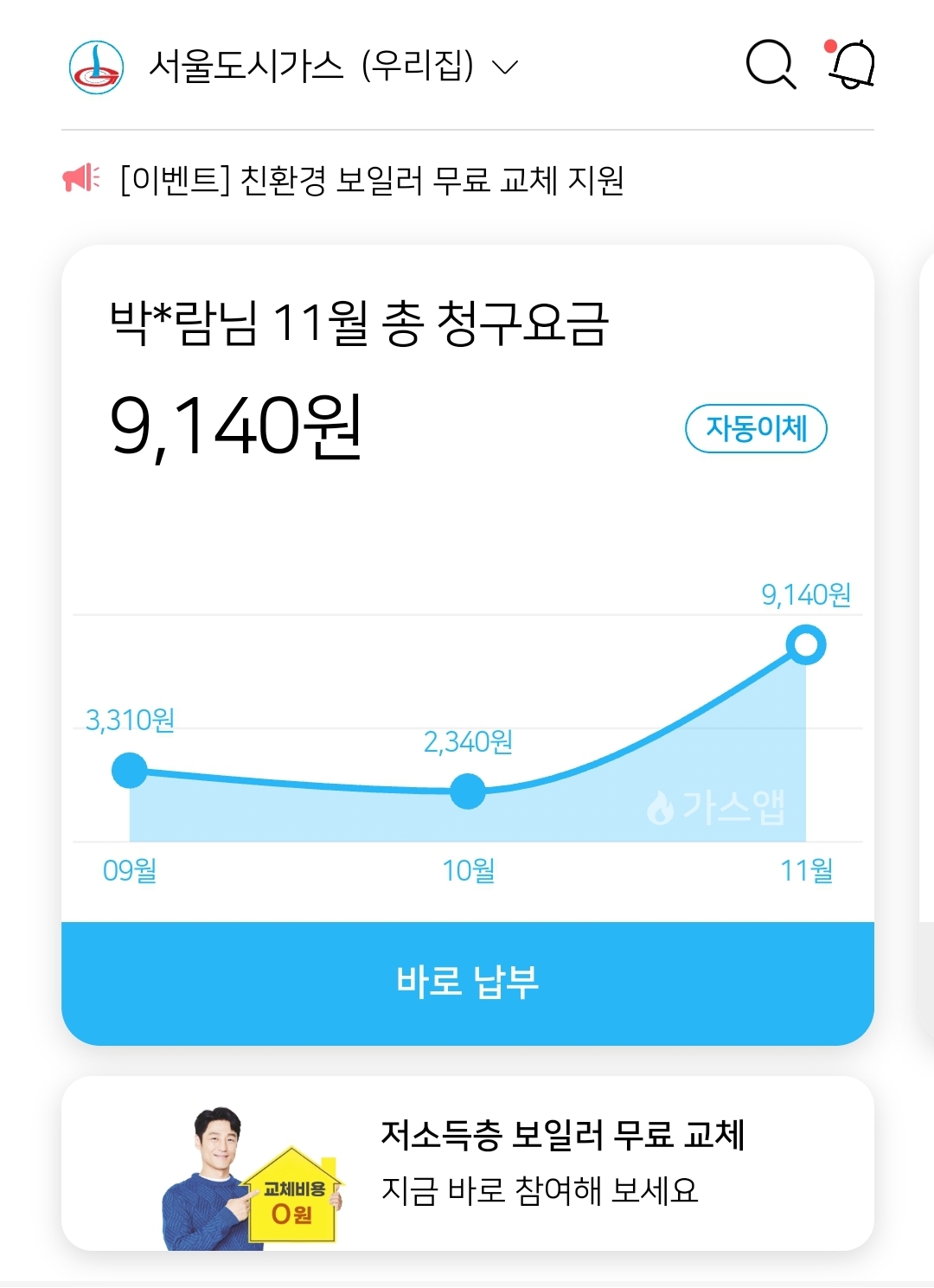Tap the 자동이체 chip
Image resolution: width=934 pixels, height=1288 pixels.
tap(756, 428)
